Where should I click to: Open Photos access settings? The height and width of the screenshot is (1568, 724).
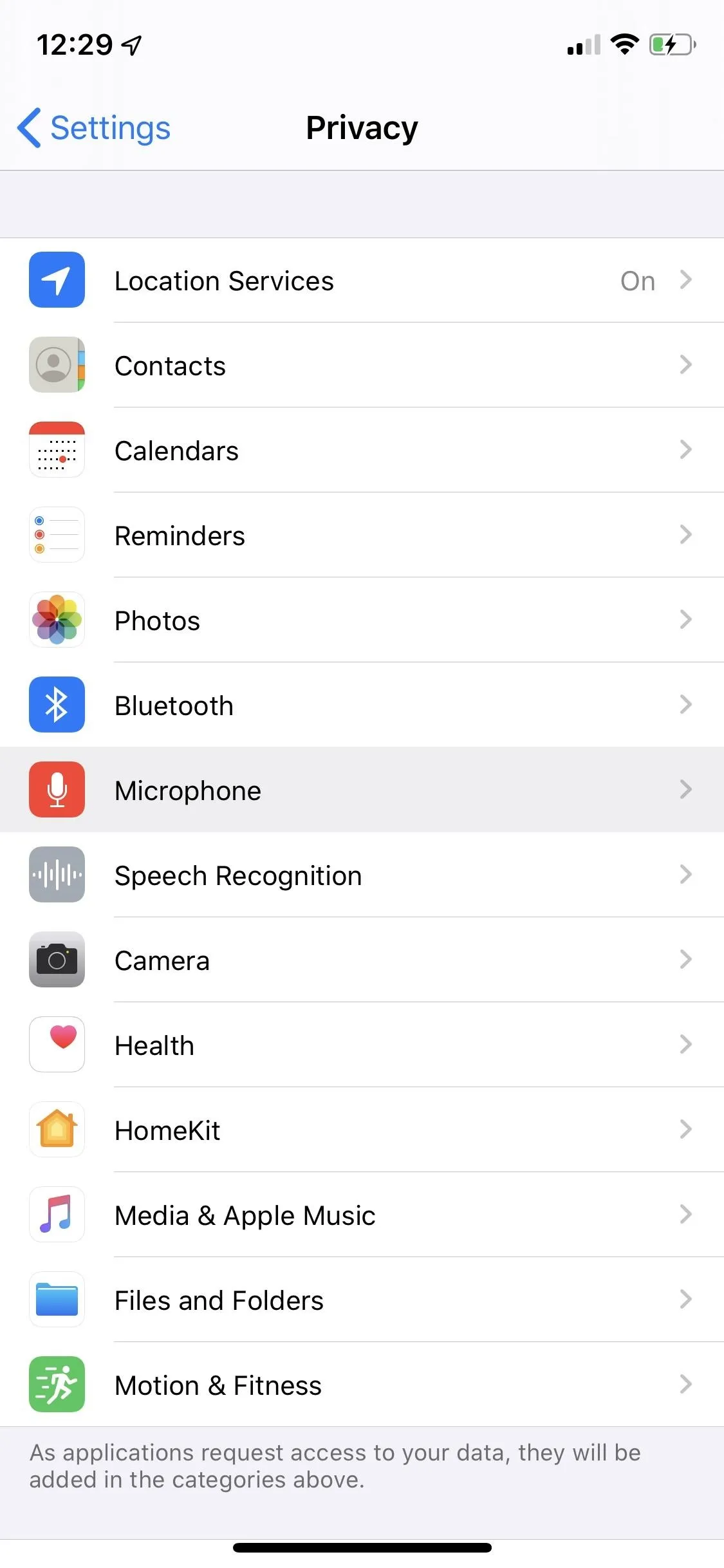coord(362,621)
